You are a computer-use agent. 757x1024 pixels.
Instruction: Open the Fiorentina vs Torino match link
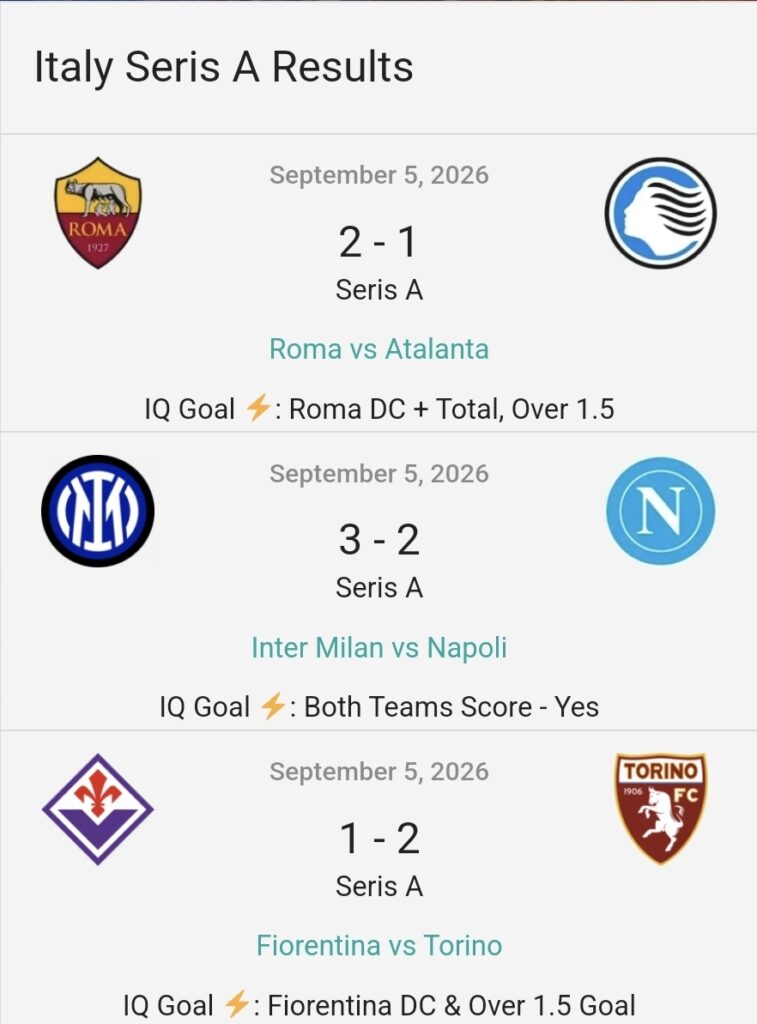379,945
